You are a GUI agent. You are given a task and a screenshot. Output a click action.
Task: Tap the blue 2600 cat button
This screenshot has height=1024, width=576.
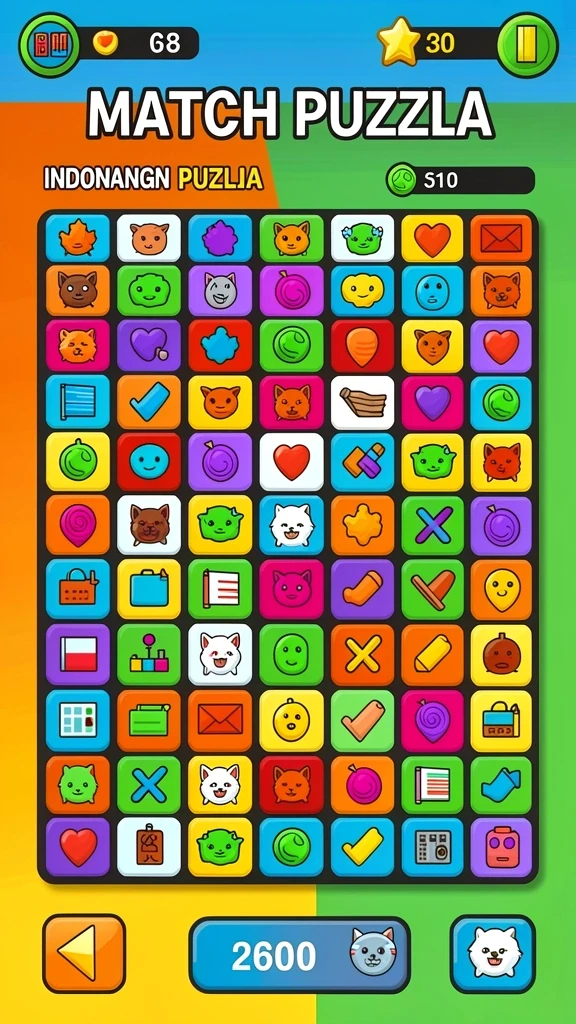(x=300, y=955)
